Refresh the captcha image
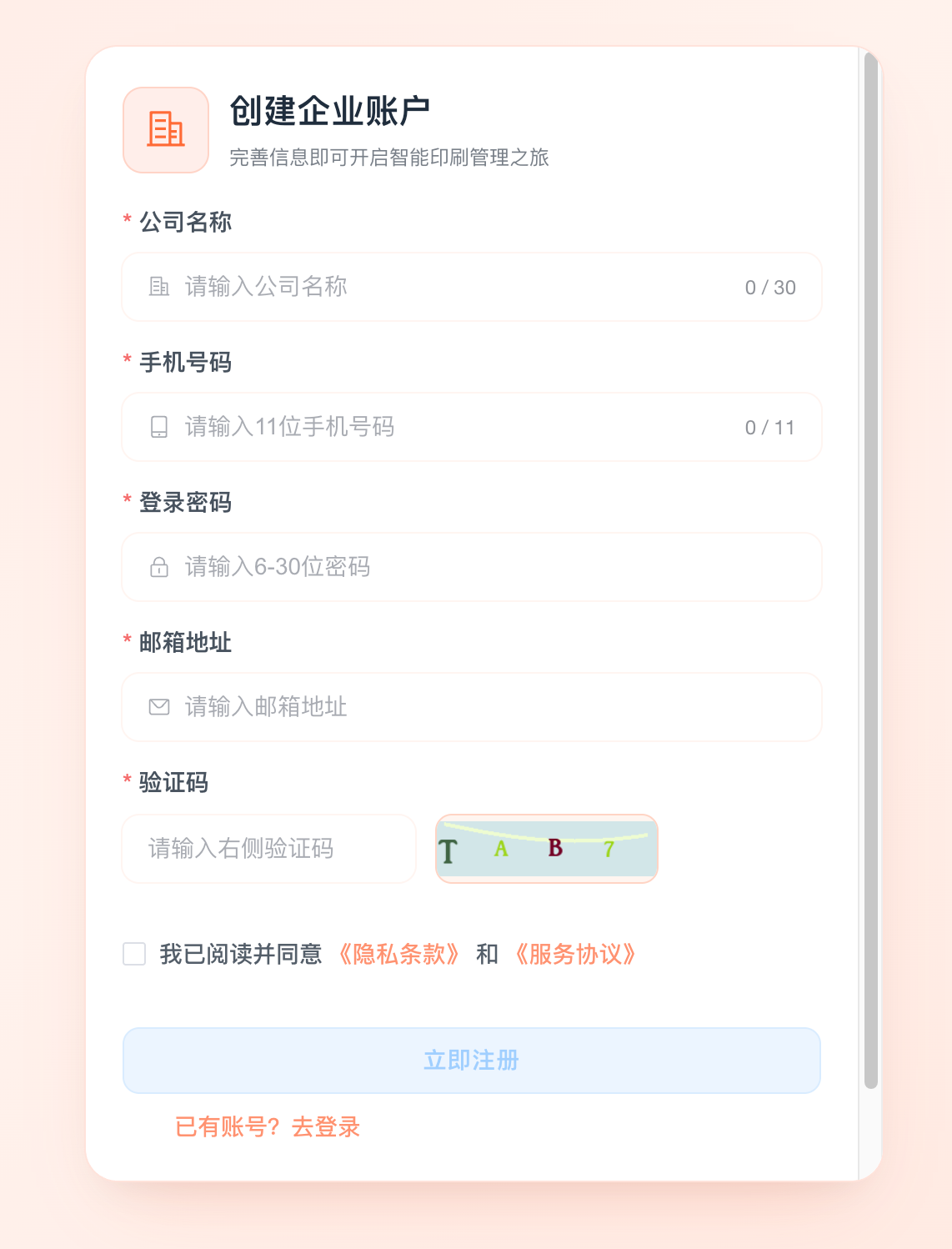 [x=547, y=849]
